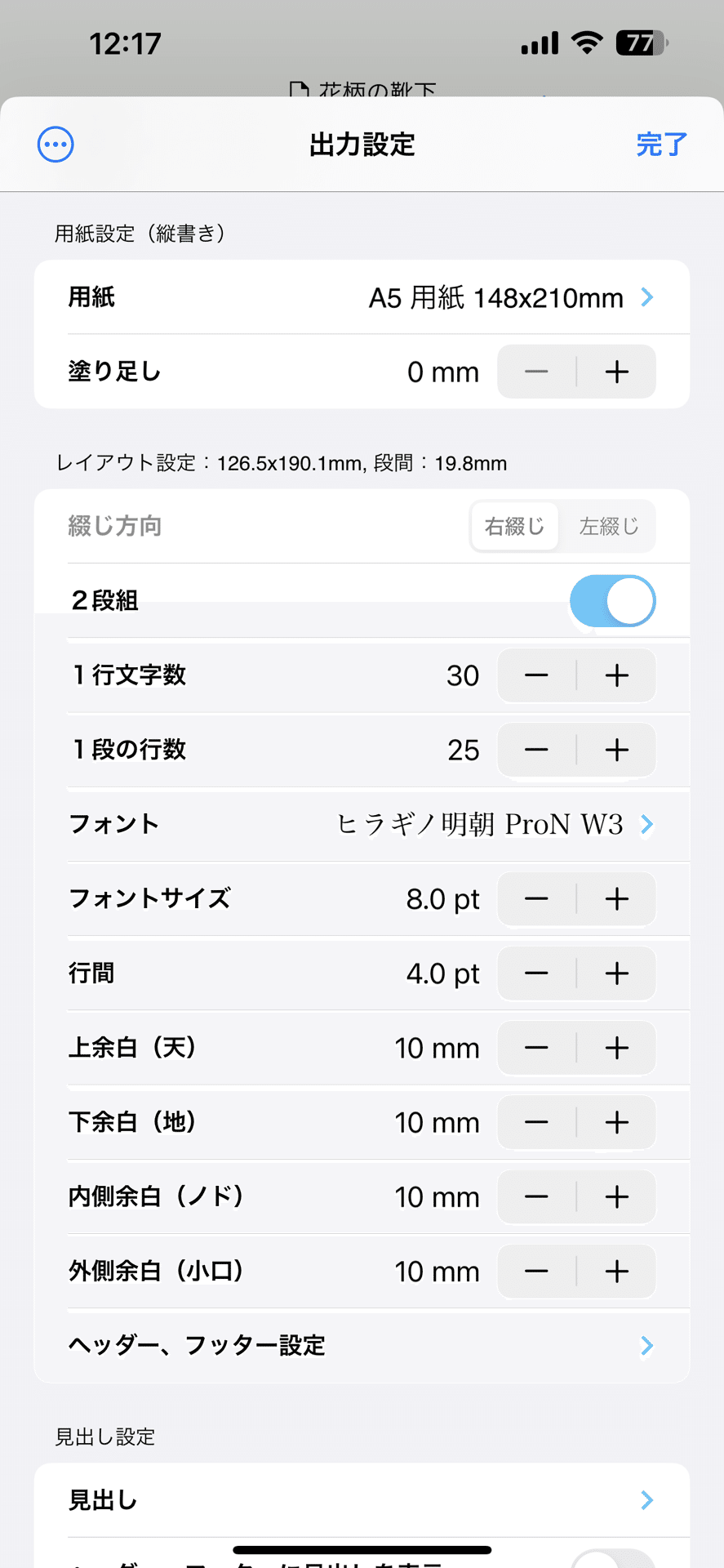Increase 塗り足し bleed with plus
The height and width of the screenshot is (1568, 724).
(x=617, y=372)
